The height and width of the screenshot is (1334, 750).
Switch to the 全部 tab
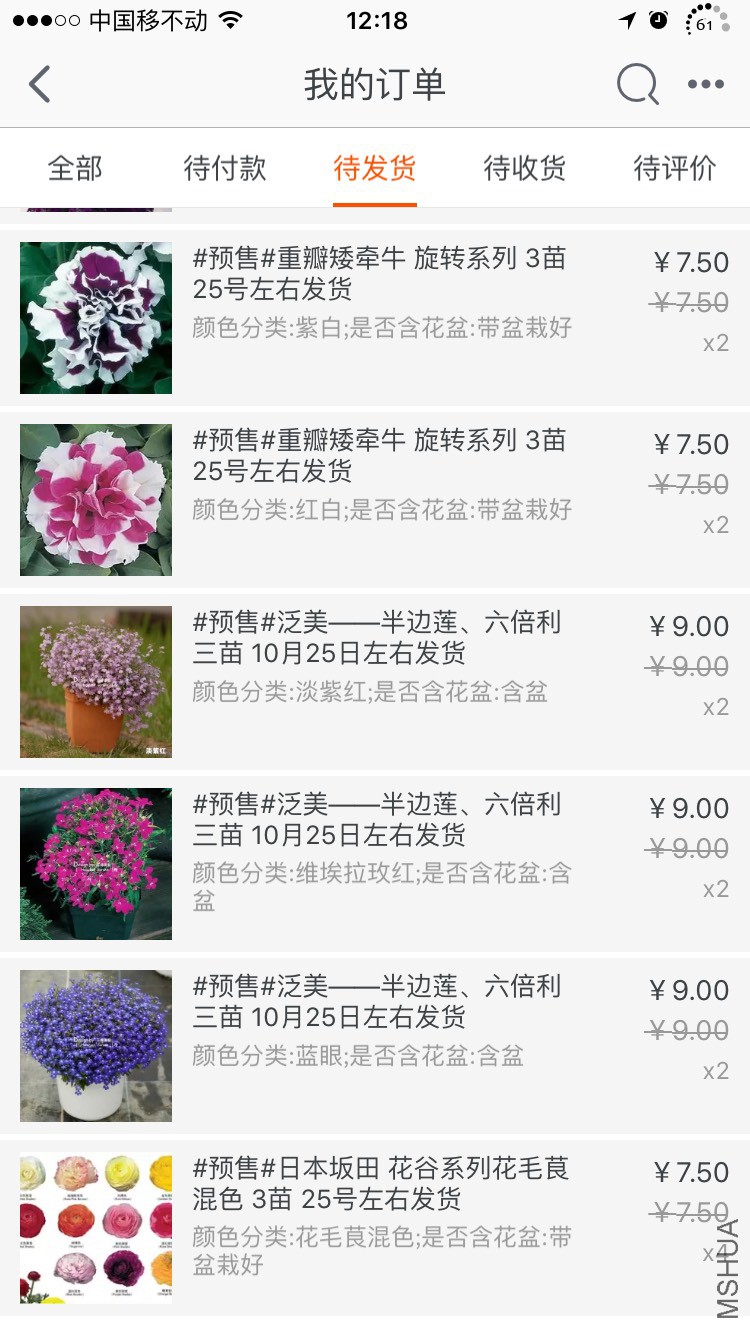coord(75,168)
